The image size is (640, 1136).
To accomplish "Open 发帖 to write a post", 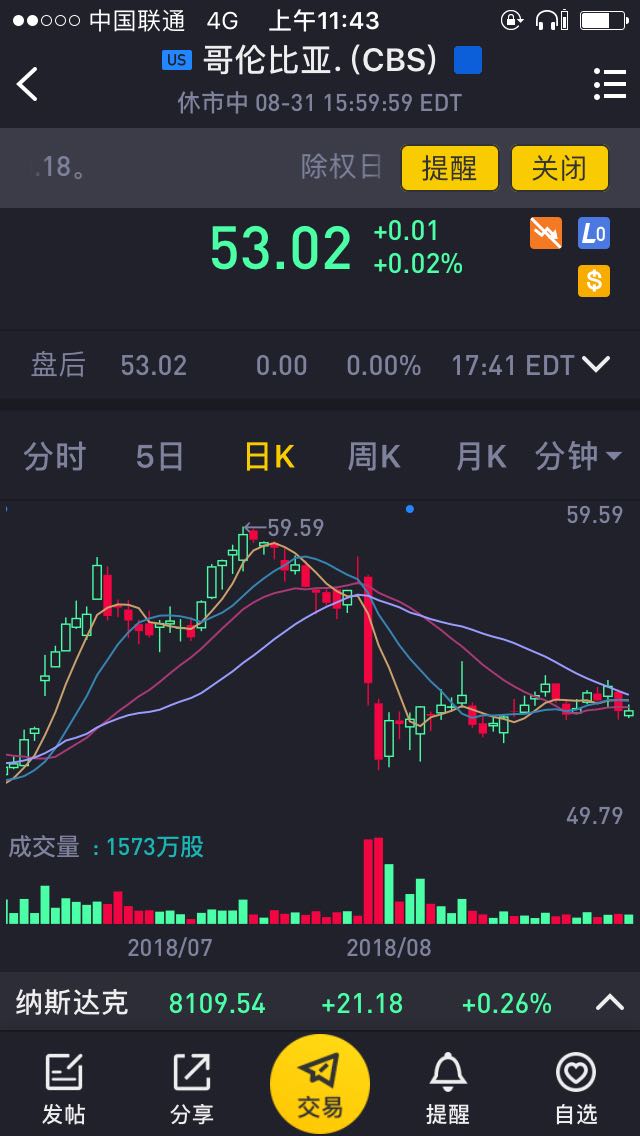I will click(64, 1088).
